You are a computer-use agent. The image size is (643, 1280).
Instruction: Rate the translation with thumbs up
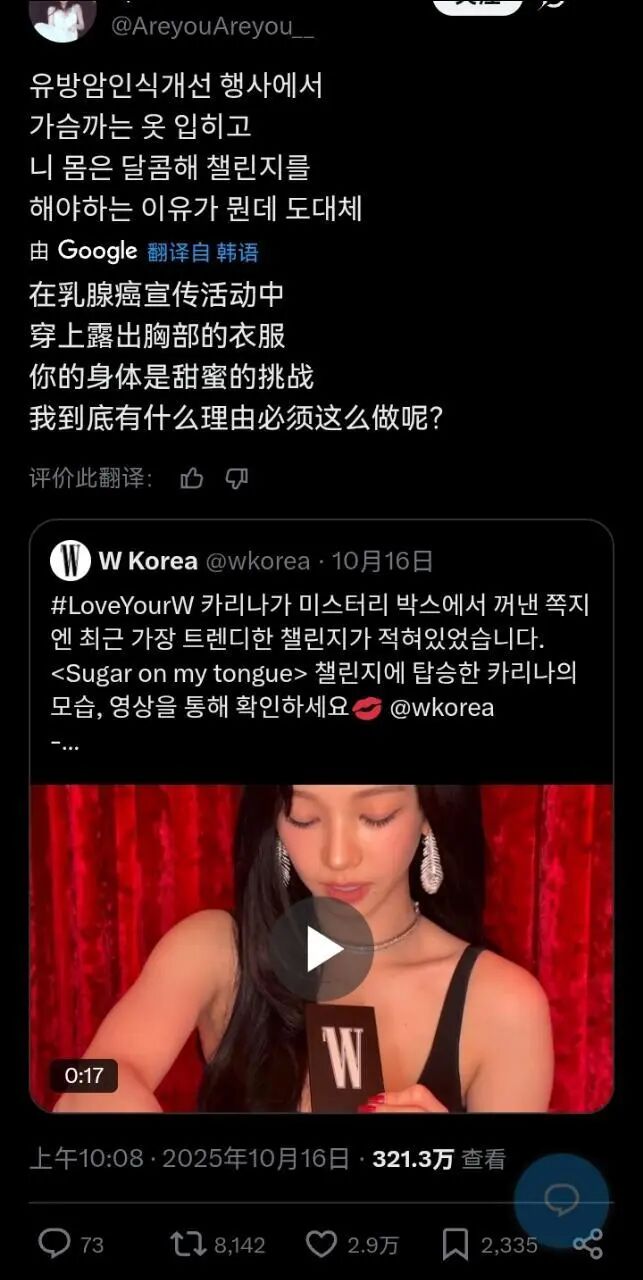click(x=191, y=479)
